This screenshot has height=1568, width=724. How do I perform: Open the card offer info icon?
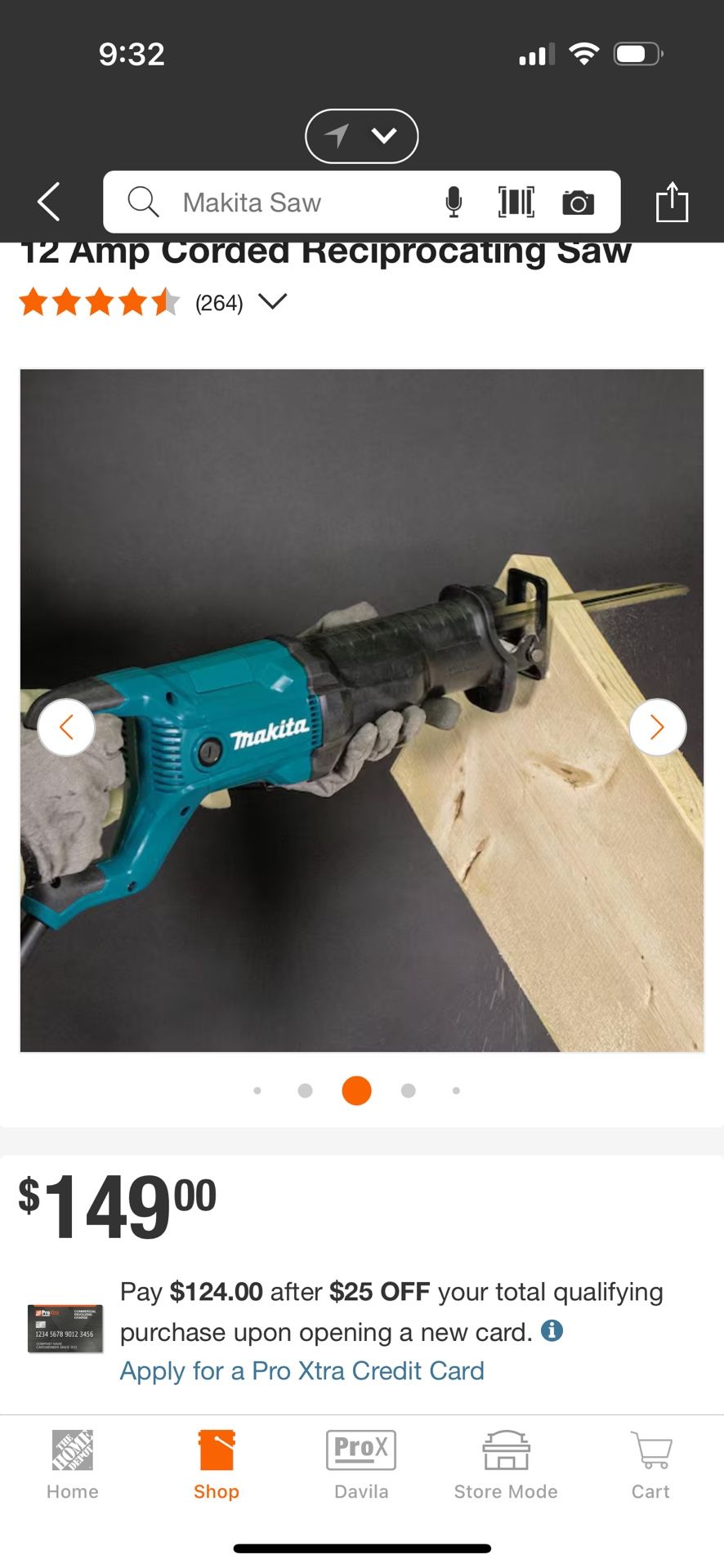click(552, 1330)
